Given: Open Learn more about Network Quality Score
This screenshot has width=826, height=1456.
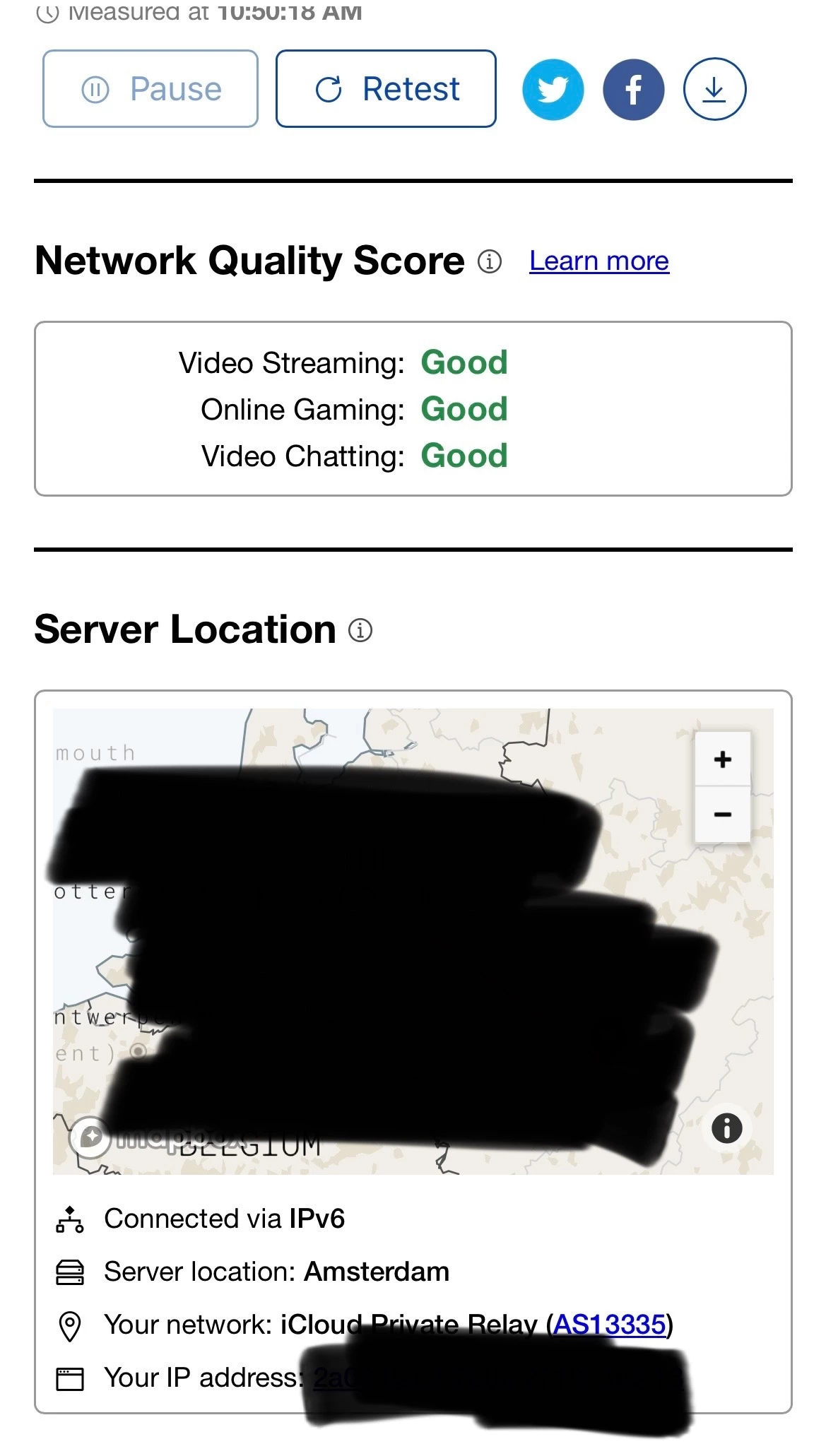Looking at the screenshot, I should (x=598, y=261).
